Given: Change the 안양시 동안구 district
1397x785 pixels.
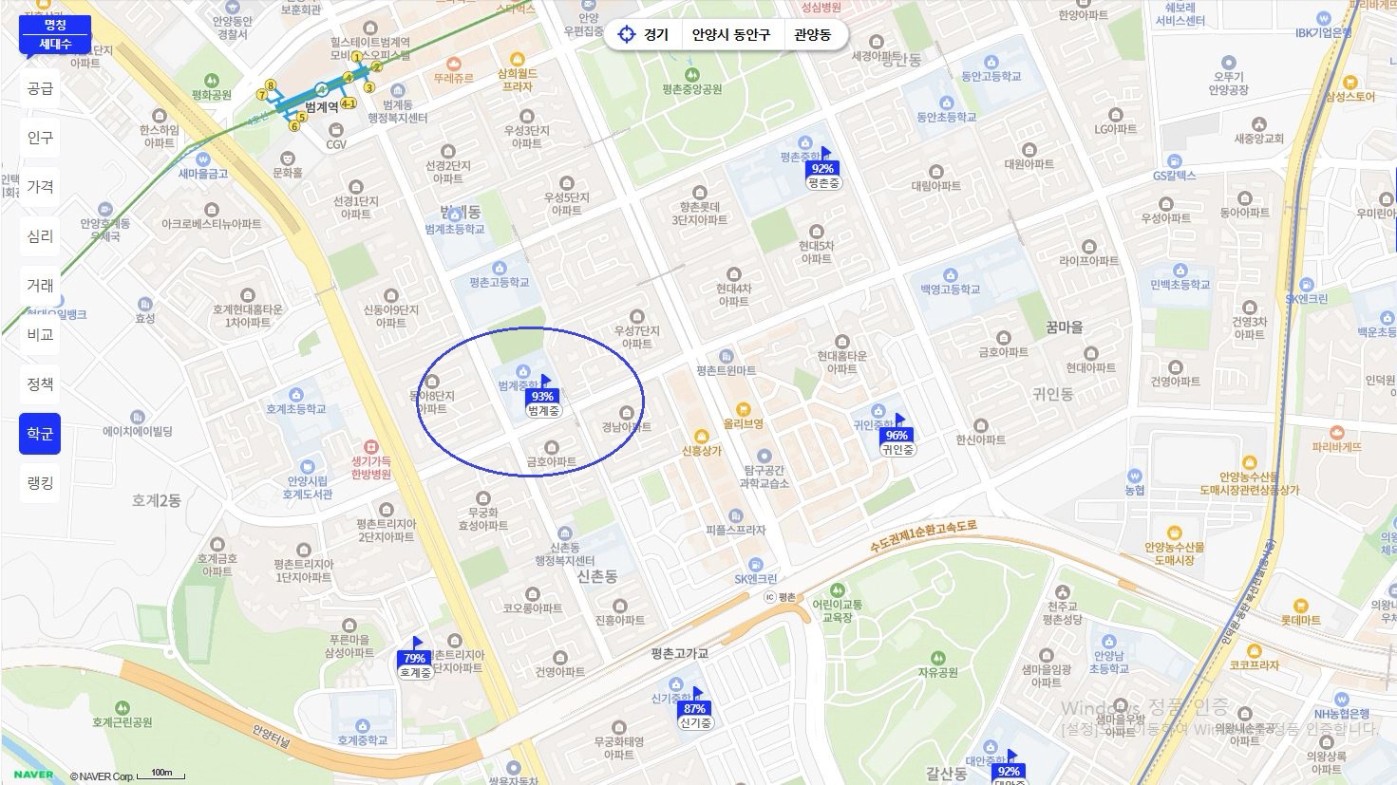Looking at the screenshot, I should pyautogui.click(x=731, y=35).
